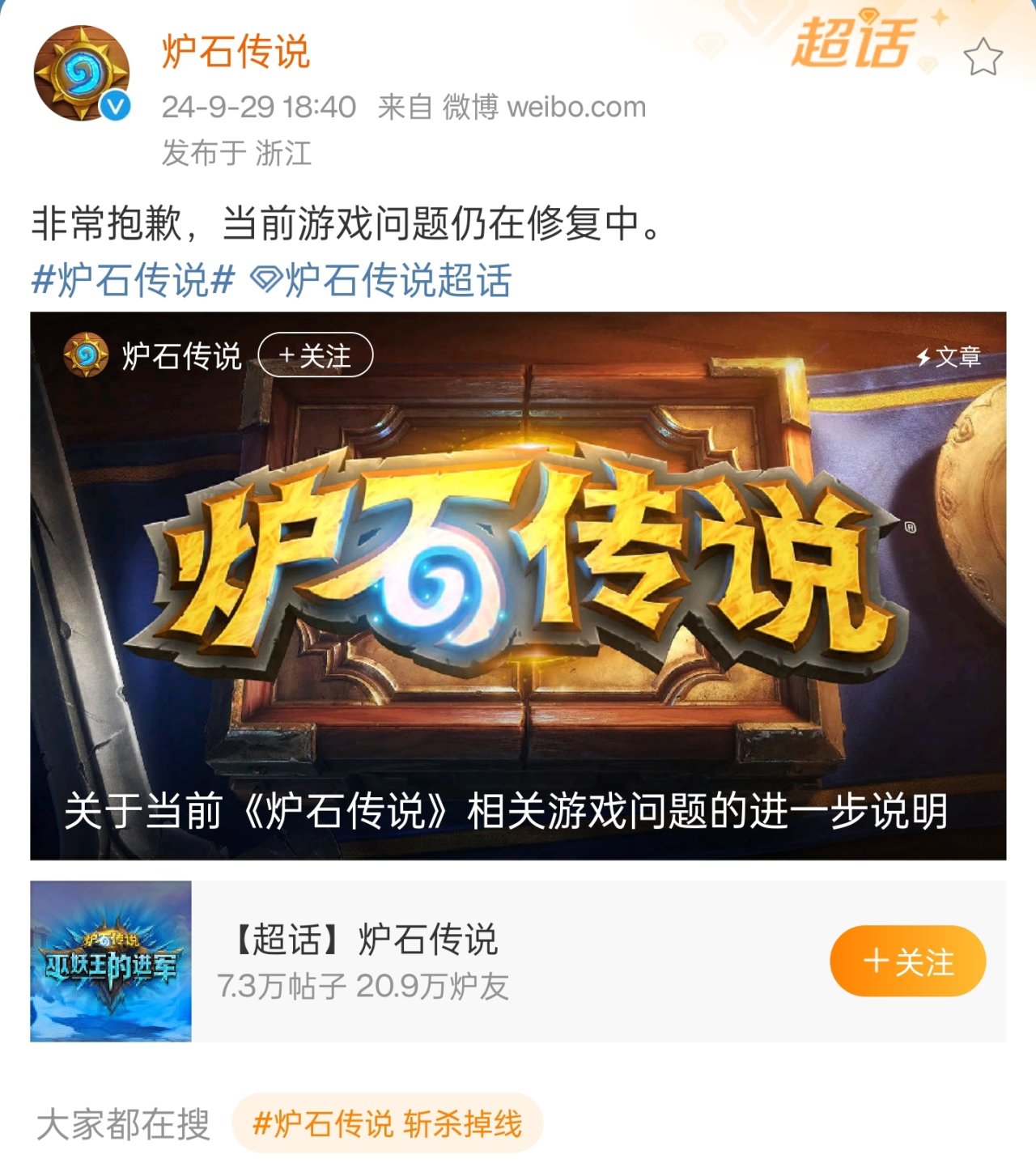
Task: Open the 超话 badge at top
Action: coord(855,44)
